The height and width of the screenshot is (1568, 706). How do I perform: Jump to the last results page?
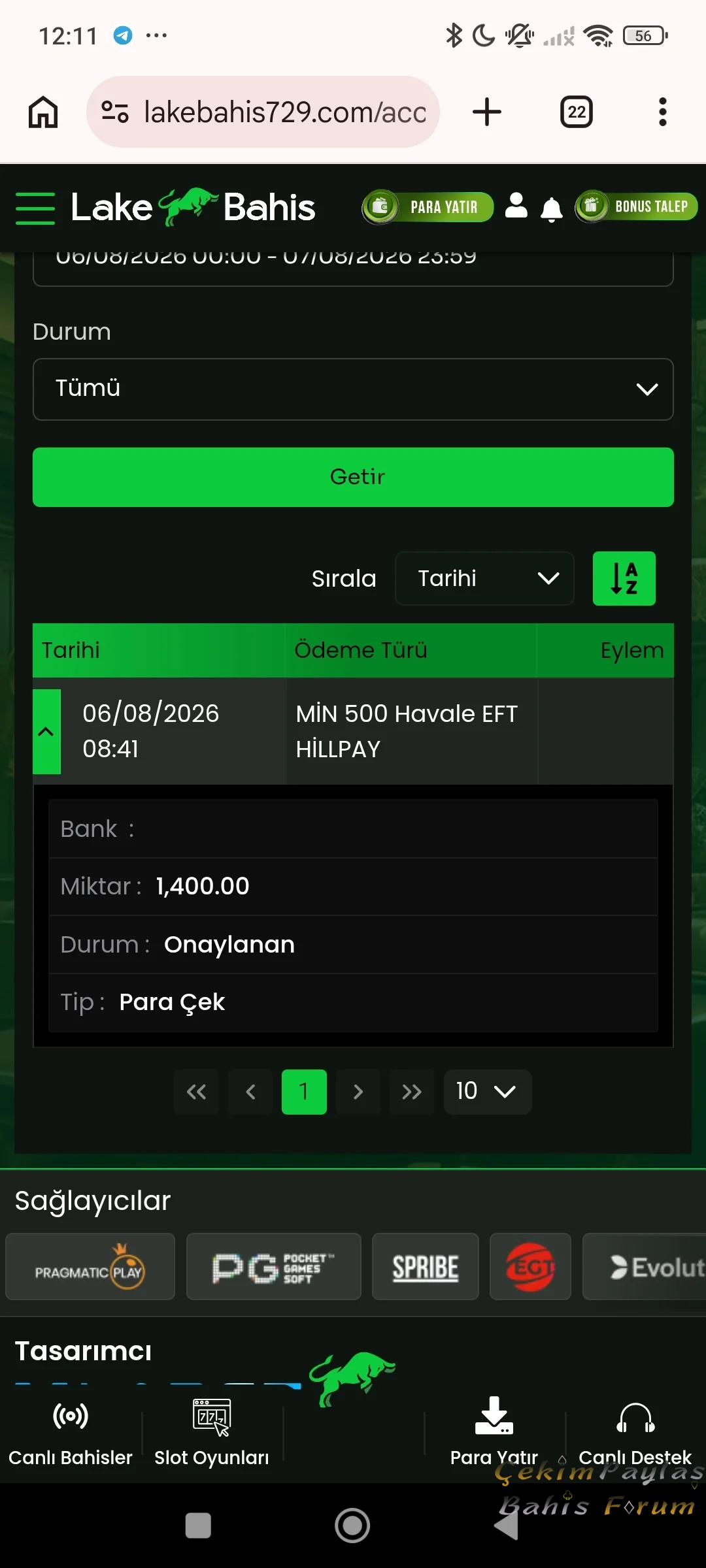412,1092
